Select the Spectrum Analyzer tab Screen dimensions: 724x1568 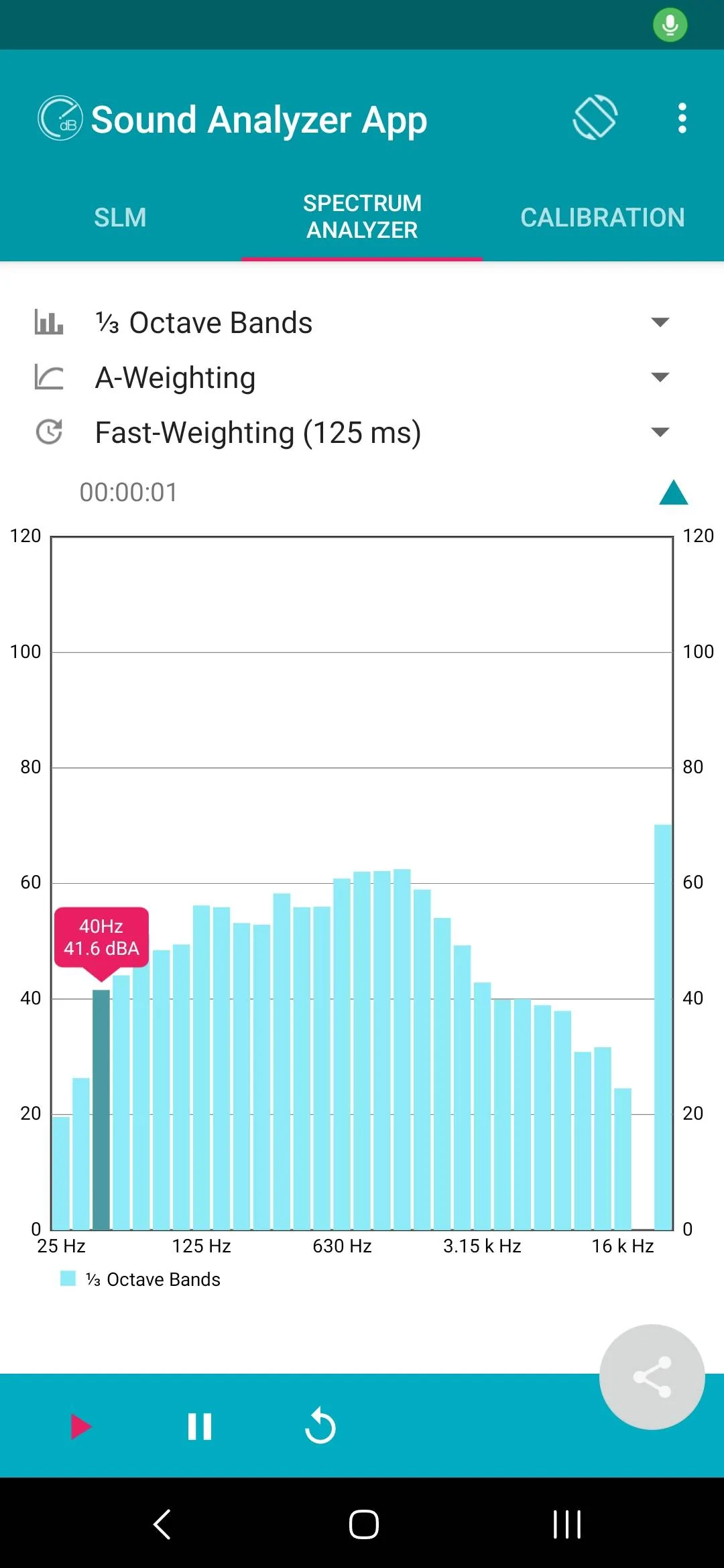coord(362,216)
